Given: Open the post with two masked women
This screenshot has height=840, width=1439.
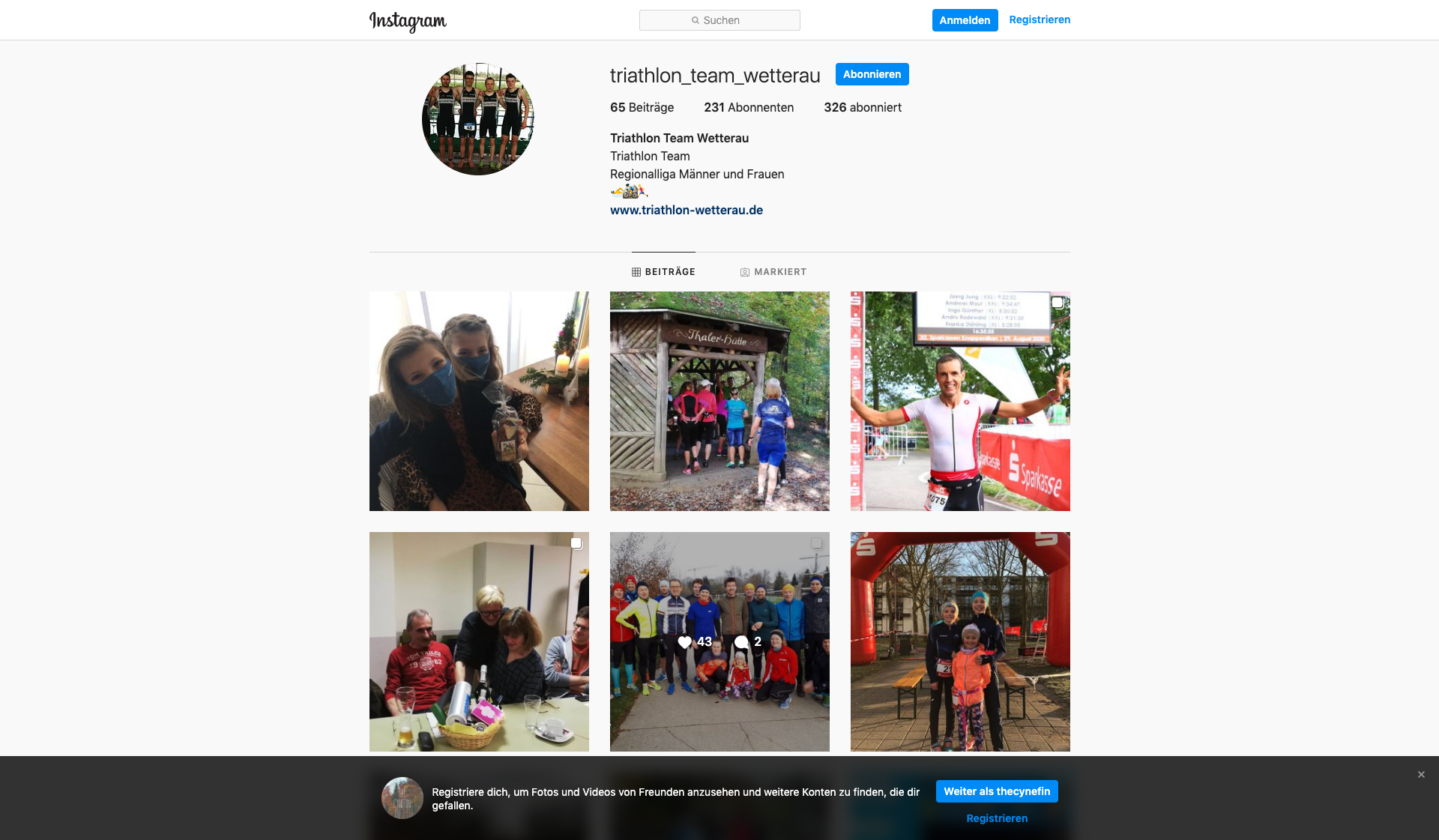Looking at the screenshot, I should click(479, 401).
